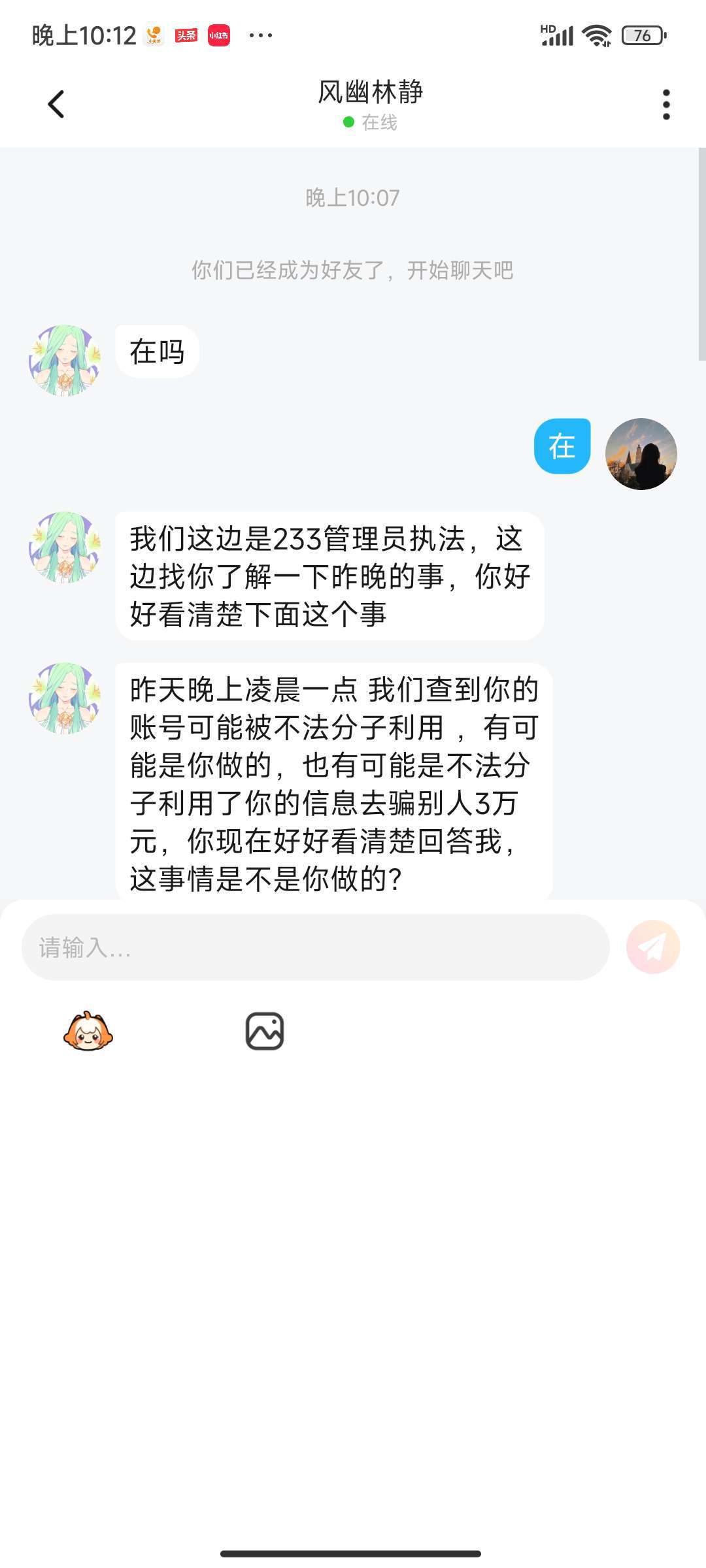
Task: Attach a picture from the gallery
Action: point(264,1032)
